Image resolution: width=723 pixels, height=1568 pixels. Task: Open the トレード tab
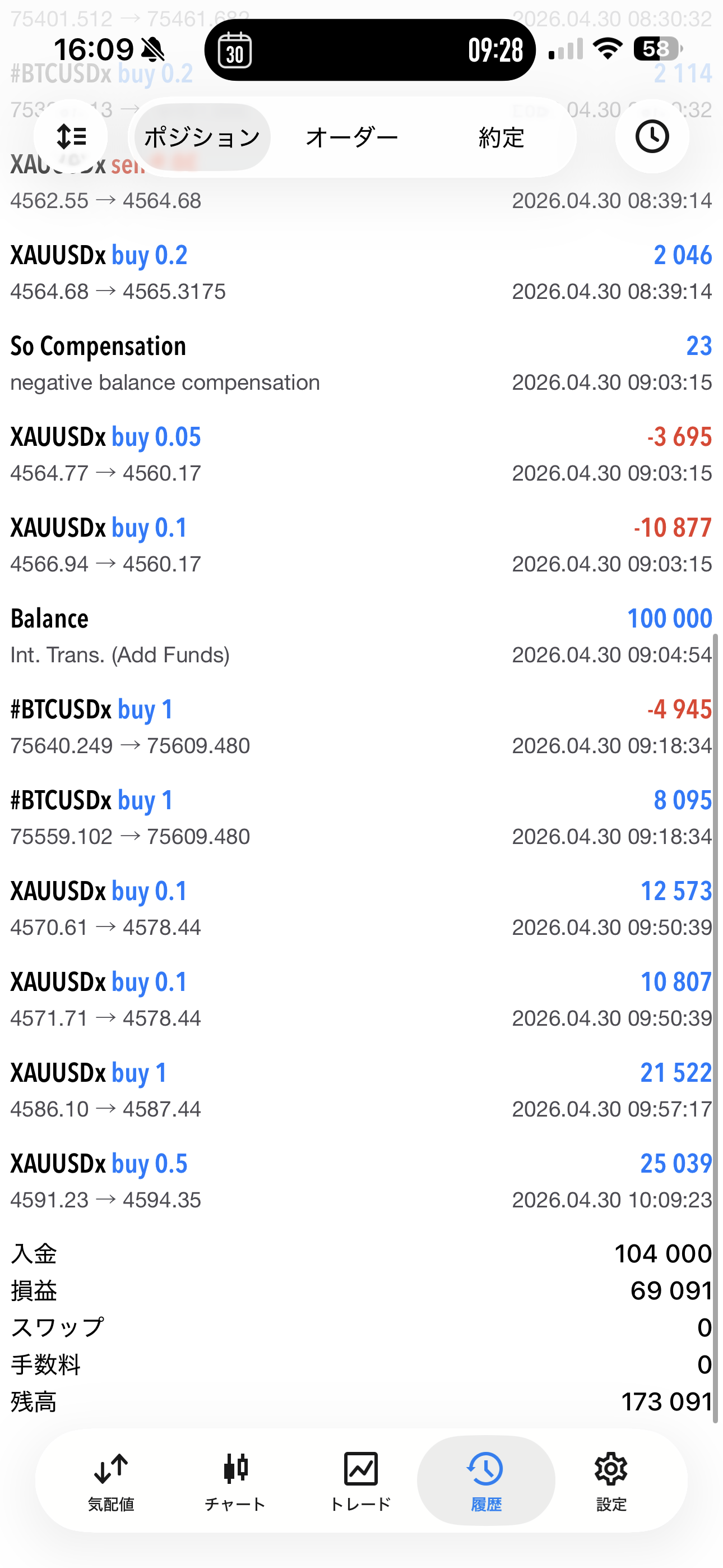point(360,1481)
